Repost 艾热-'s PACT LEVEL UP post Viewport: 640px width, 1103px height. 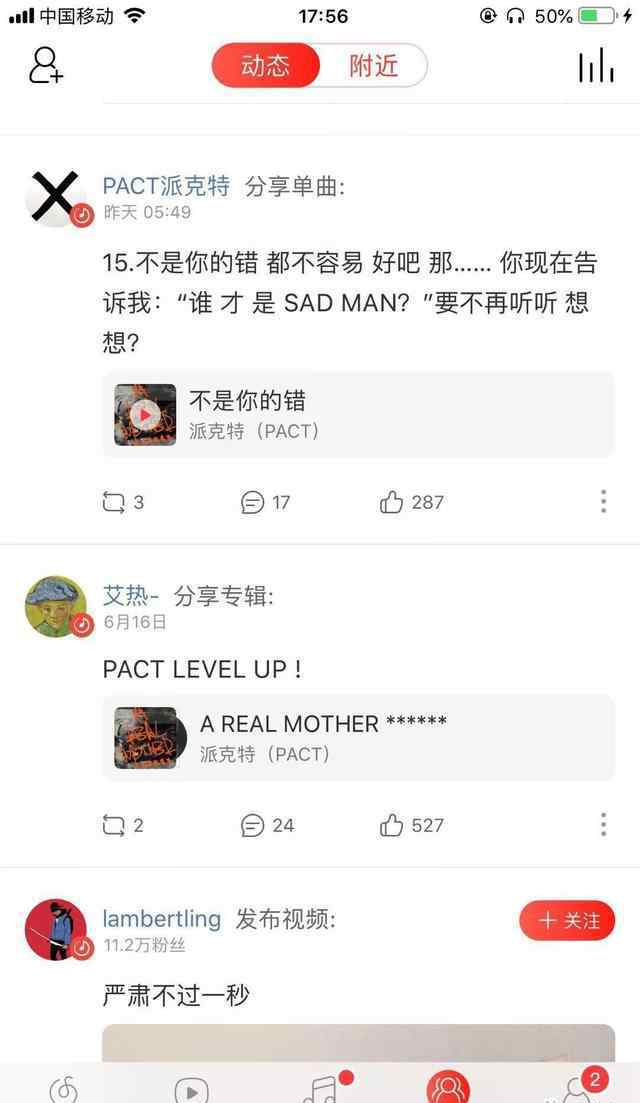coord(123,825)
